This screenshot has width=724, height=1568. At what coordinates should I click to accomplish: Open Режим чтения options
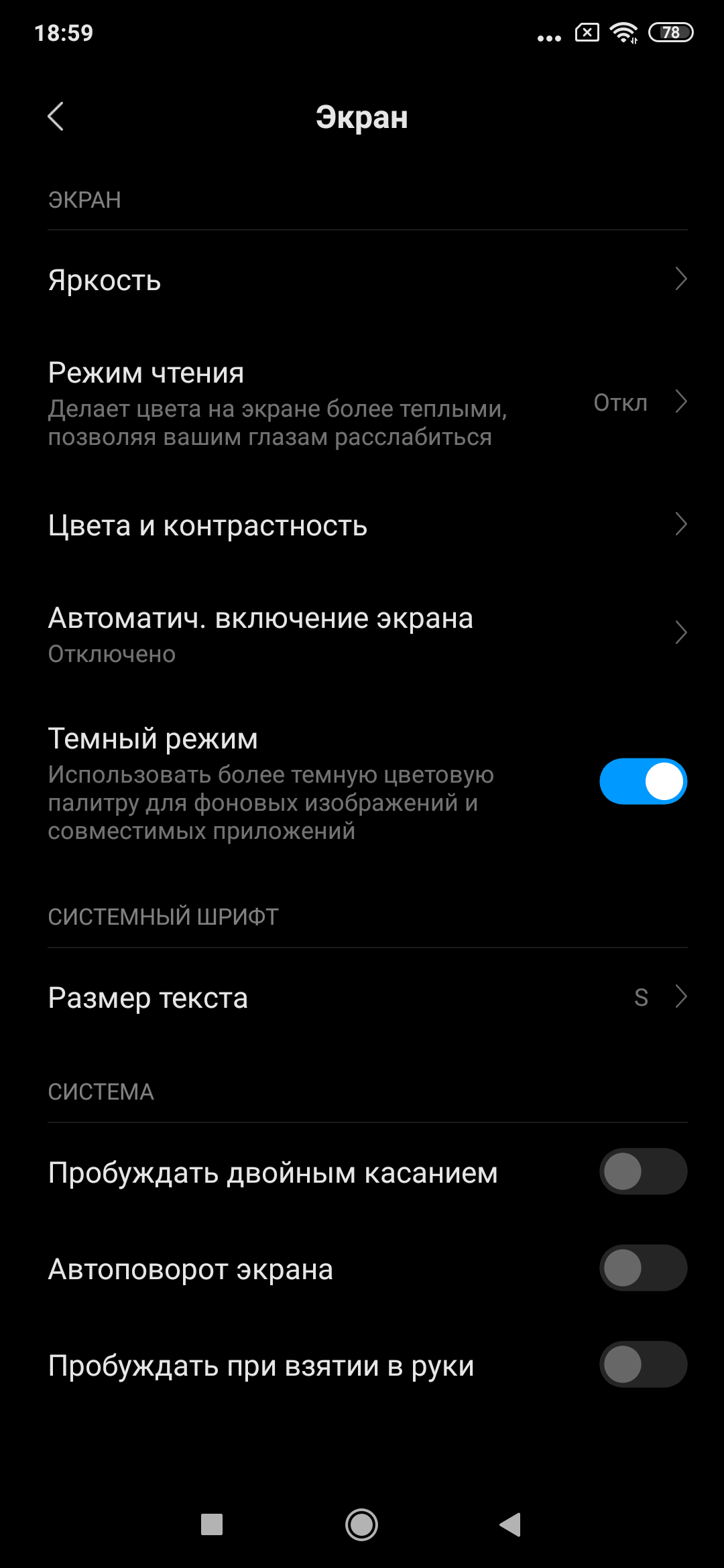coord(362,403)
